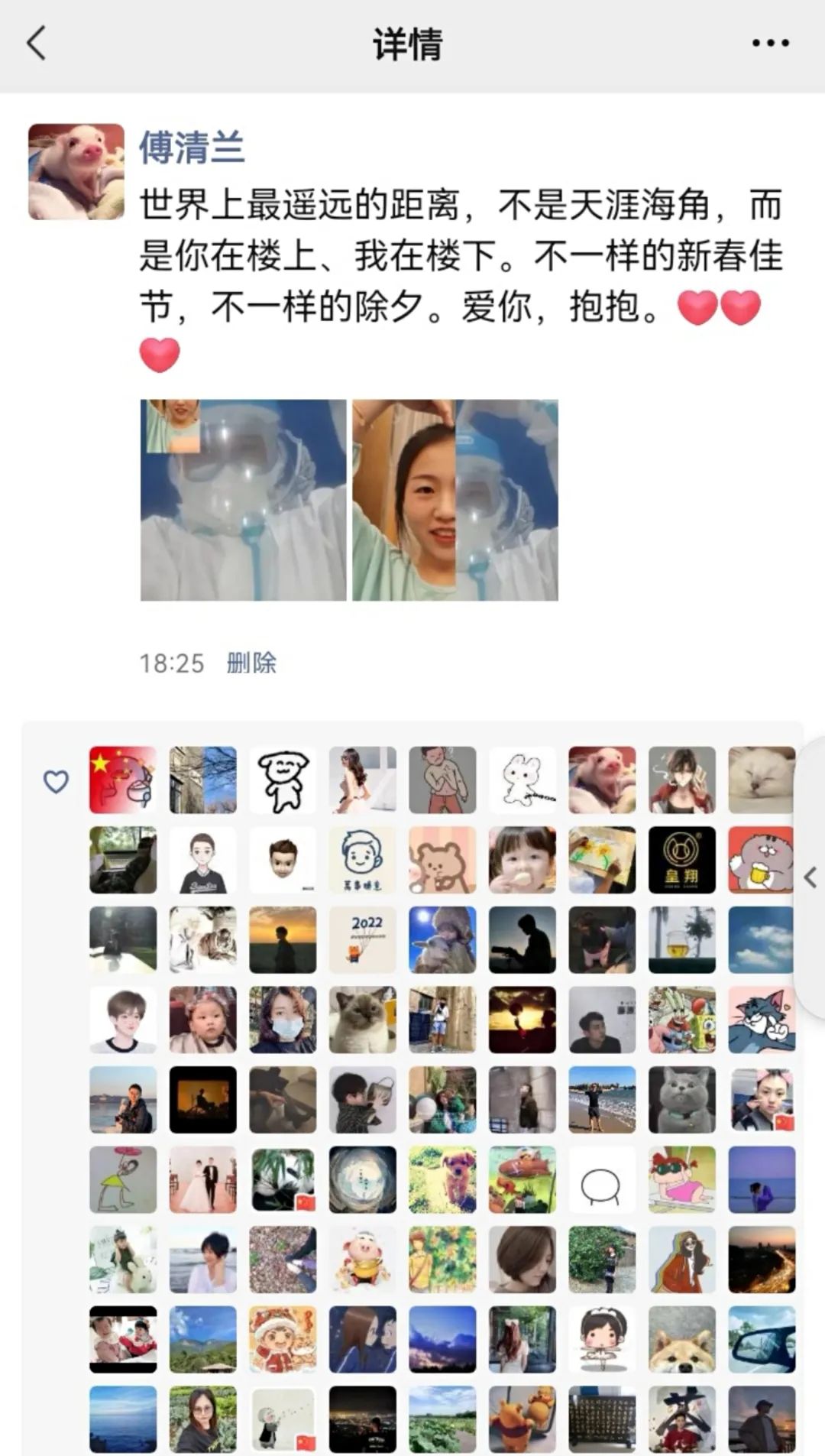Open liker with 2022 avatar

click(x=363, y=939)
